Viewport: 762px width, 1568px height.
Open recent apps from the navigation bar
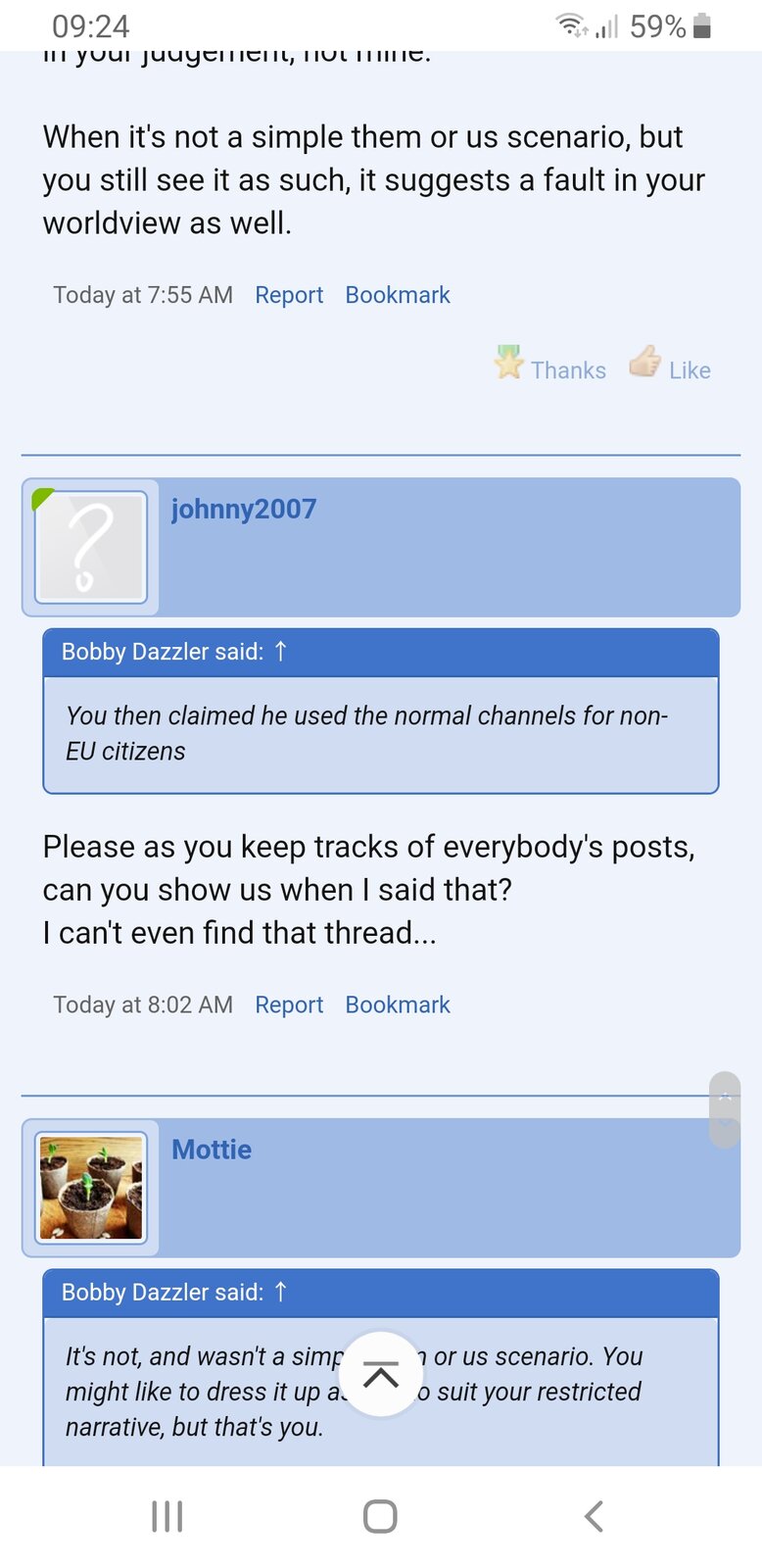coord(167,1516)
